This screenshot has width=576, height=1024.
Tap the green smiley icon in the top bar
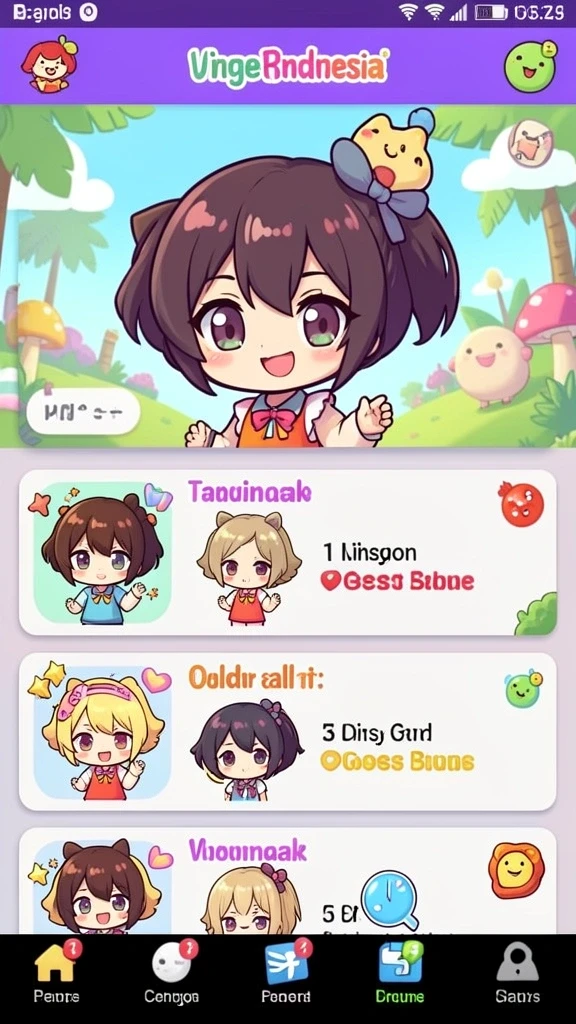point(530,66)
